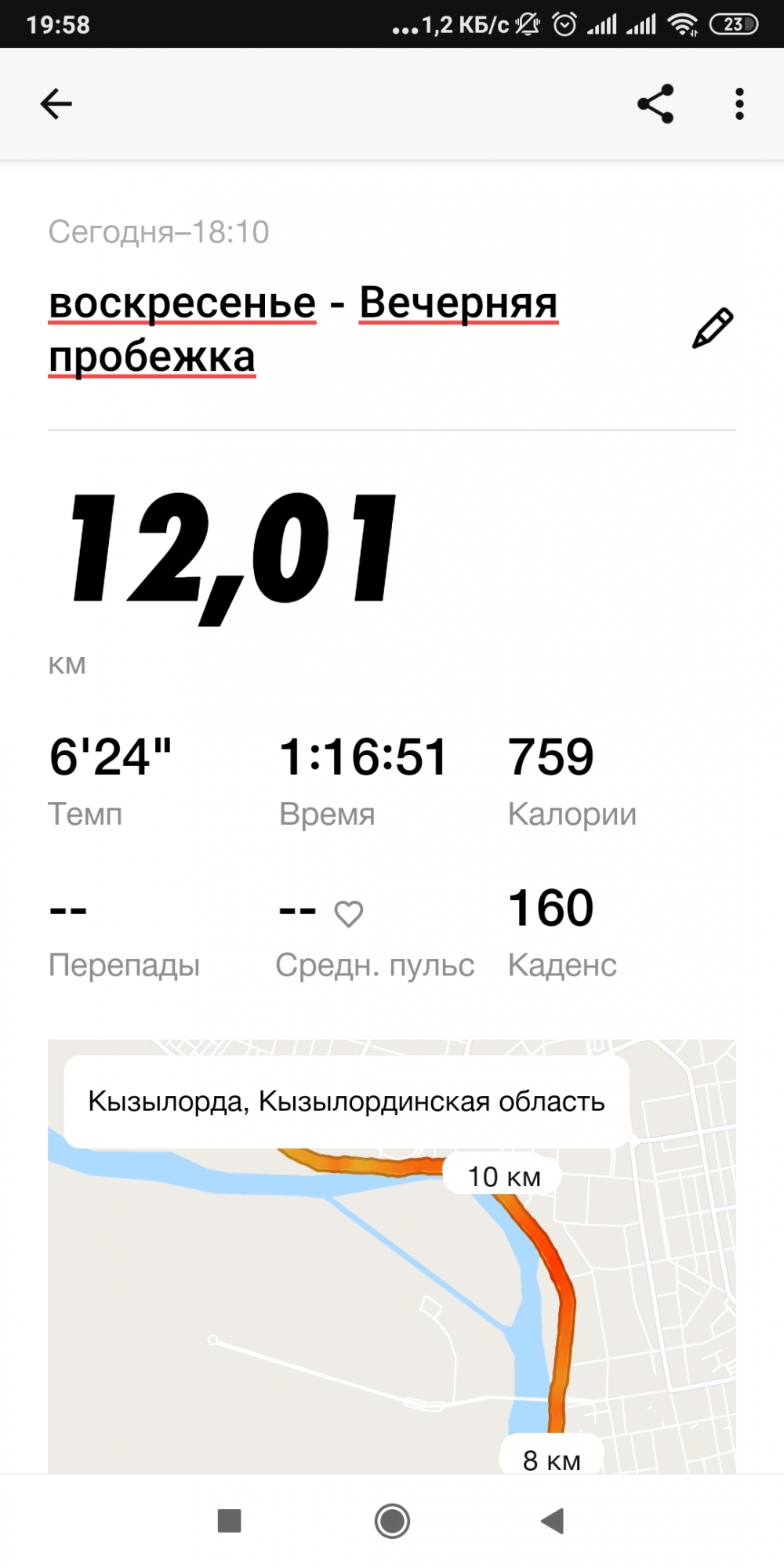
Task: Tap the system home button
Action: [x=392, y=1521]
